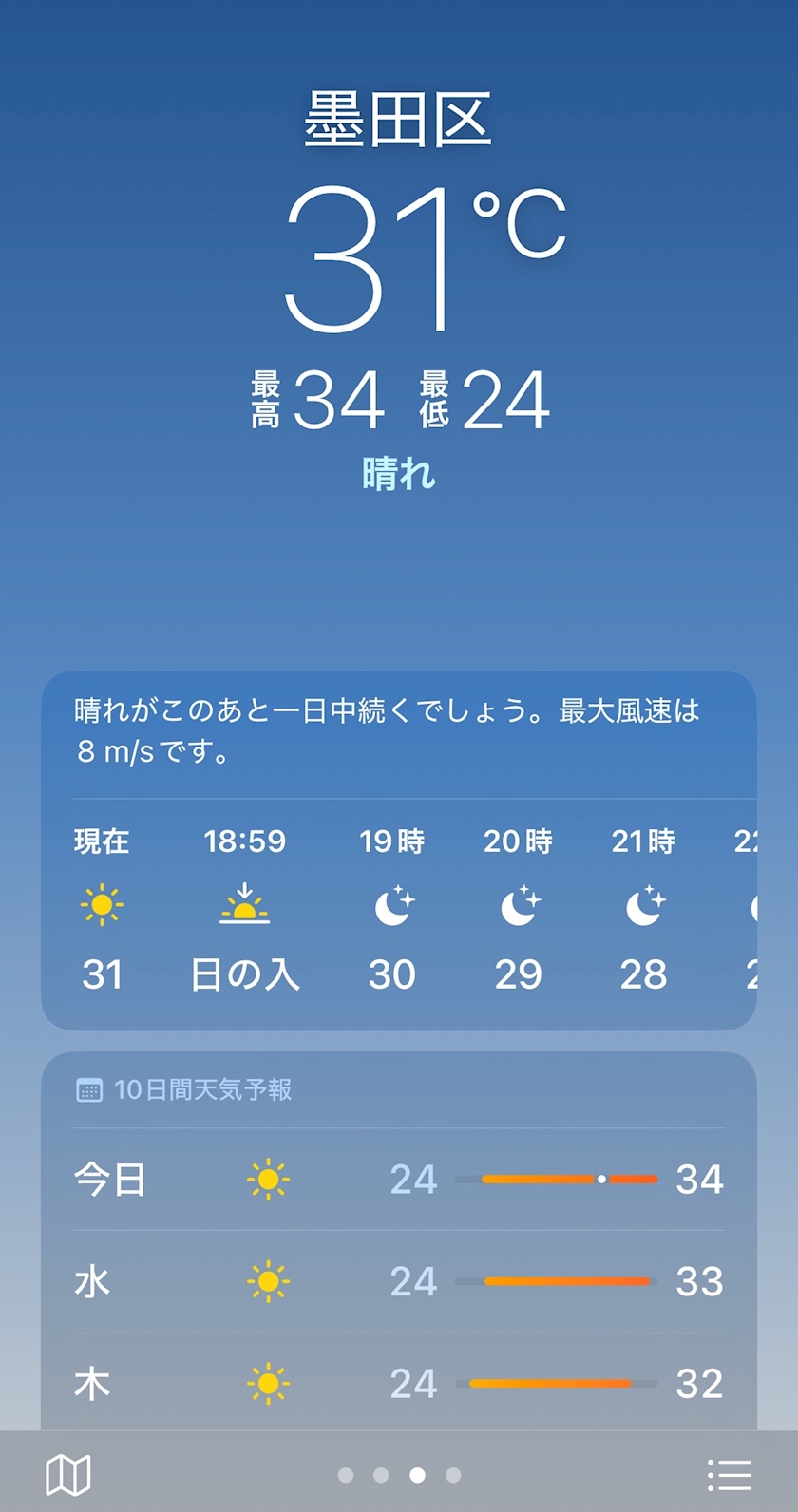Screen dimensions: 798x1512
Task: Open the weather map
Action: point(67,1474)
